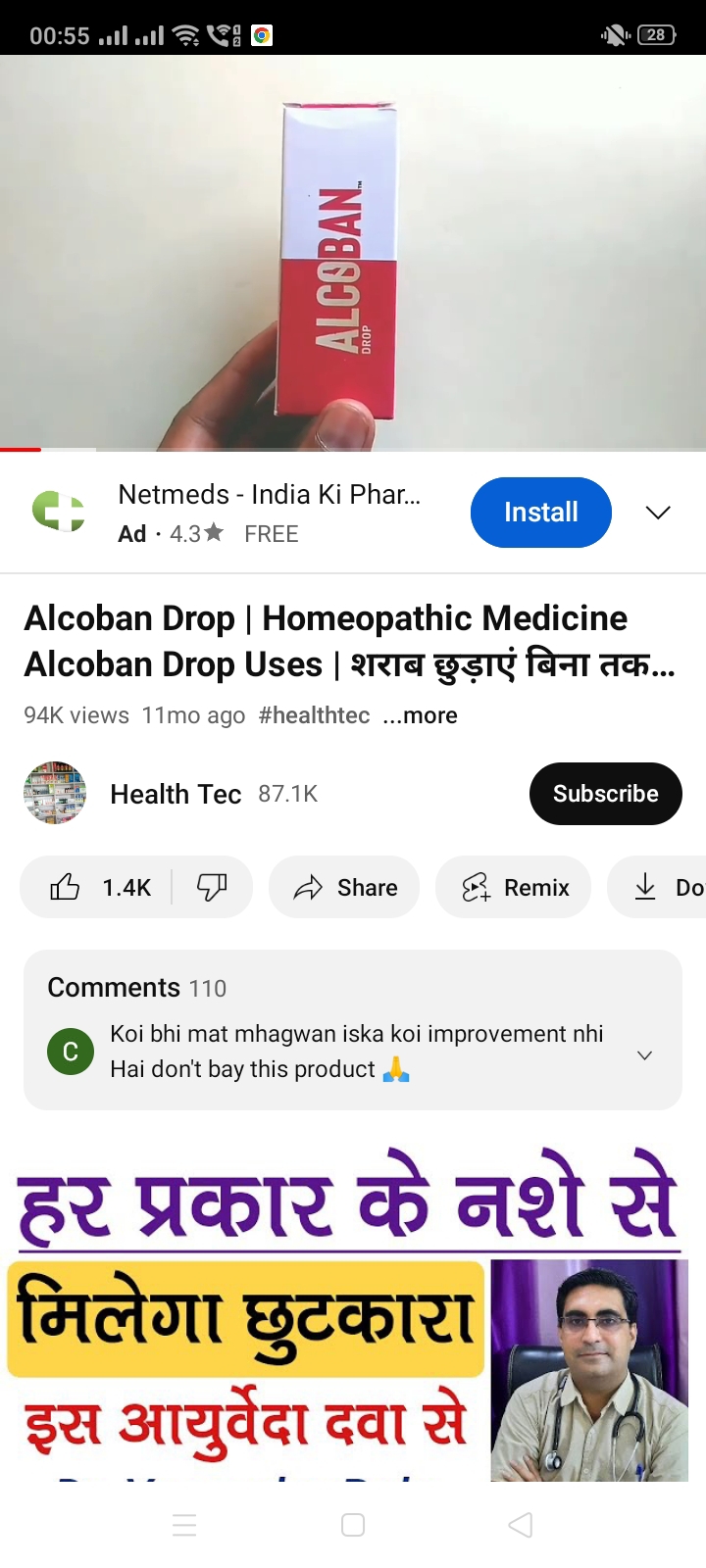Download the video
Viewport: 706px width, 1568px height.
click(x=657, y=887)
